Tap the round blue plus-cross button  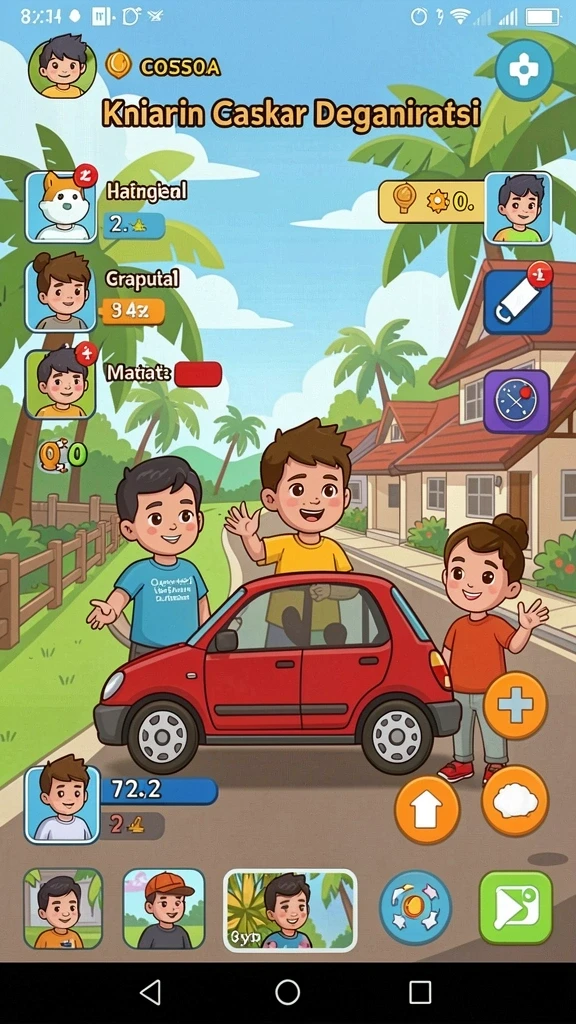[x=523, y=70]
